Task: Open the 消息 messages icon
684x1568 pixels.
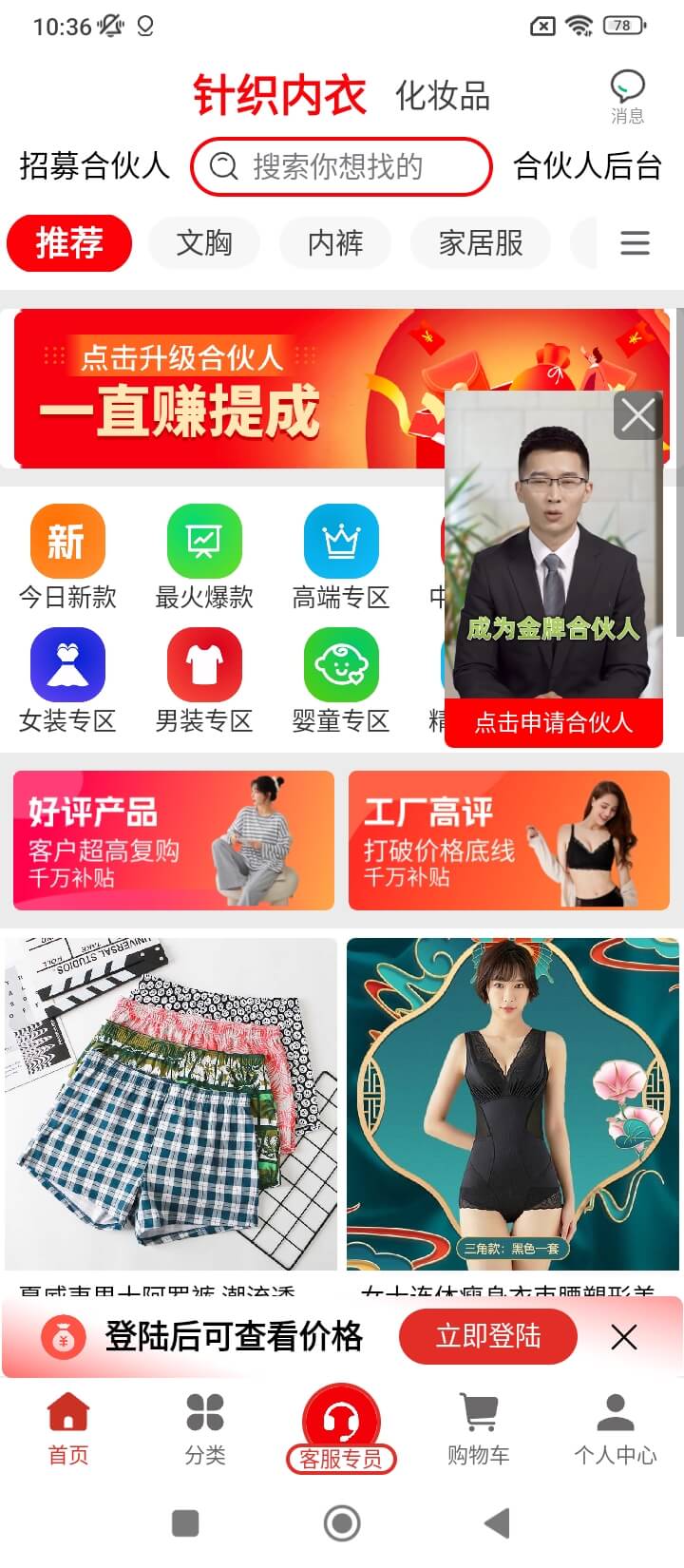Action: pos(627,97)
